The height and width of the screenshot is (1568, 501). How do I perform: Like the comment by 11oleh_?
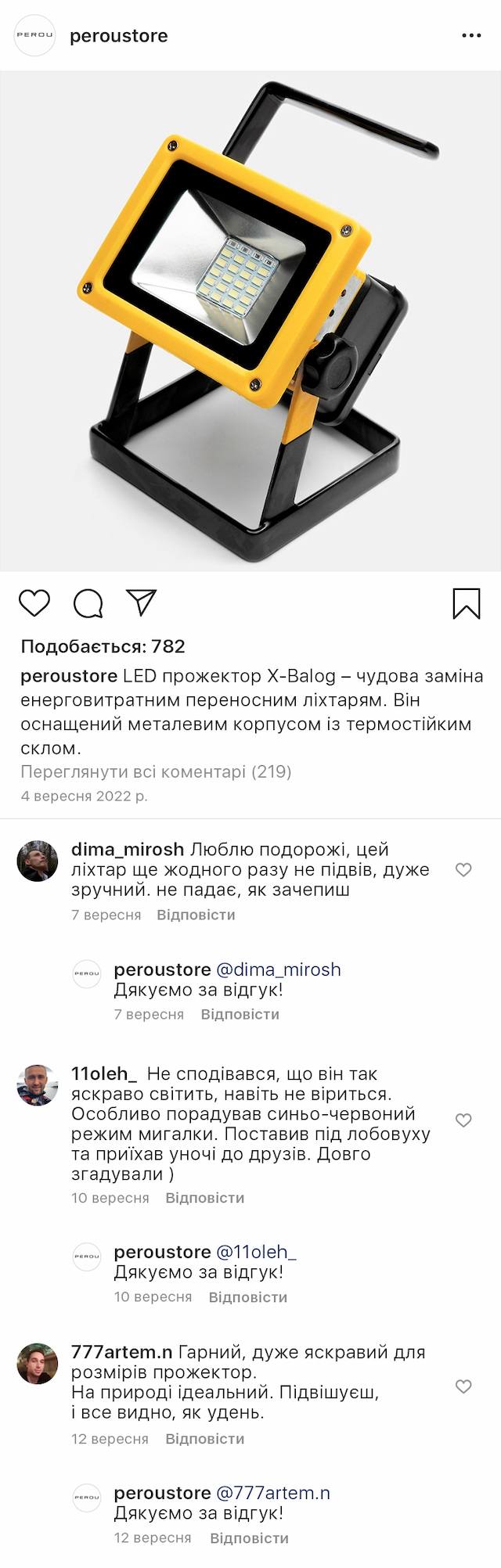[x=463, y=1120]
